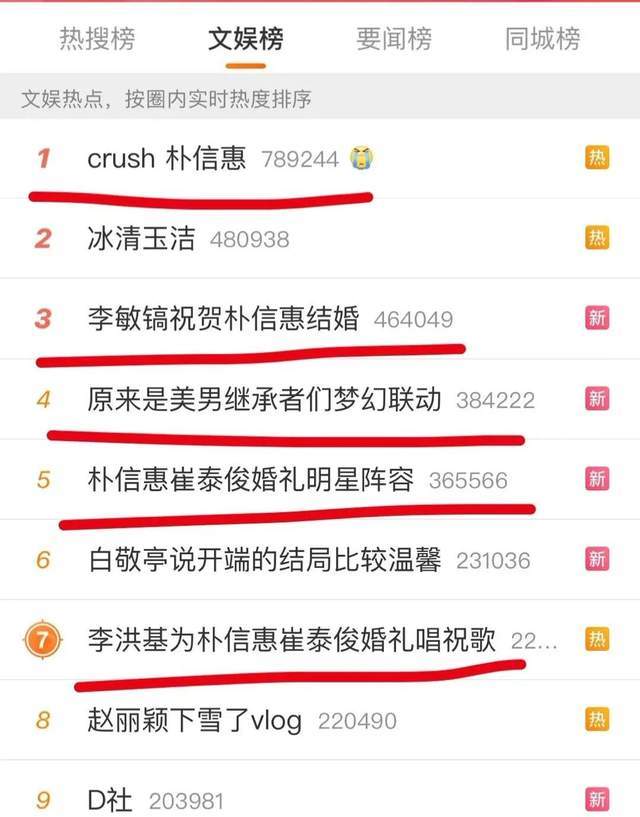
Task: Open the D社 trending topic
Action: pos(114,800)
